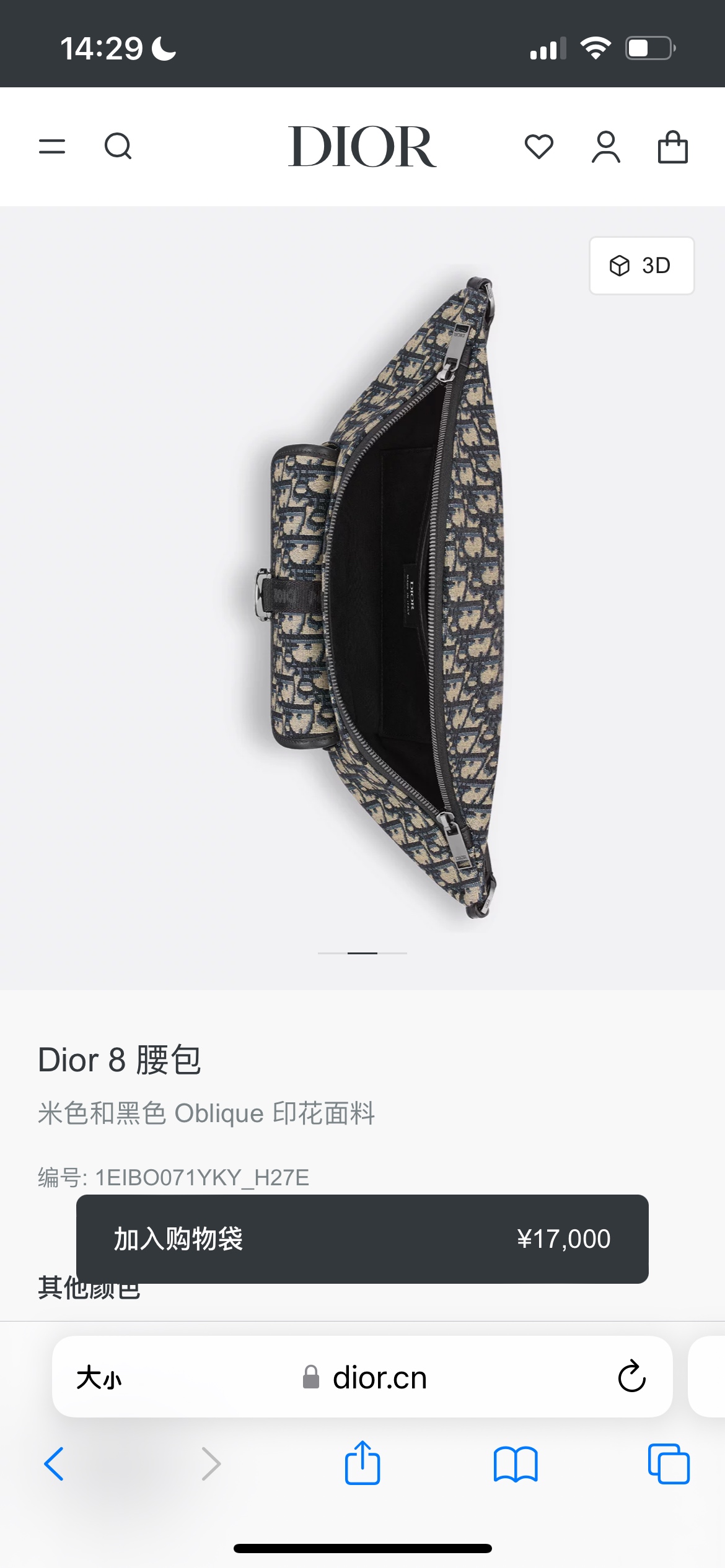Open the search icon

coord(118,147)
